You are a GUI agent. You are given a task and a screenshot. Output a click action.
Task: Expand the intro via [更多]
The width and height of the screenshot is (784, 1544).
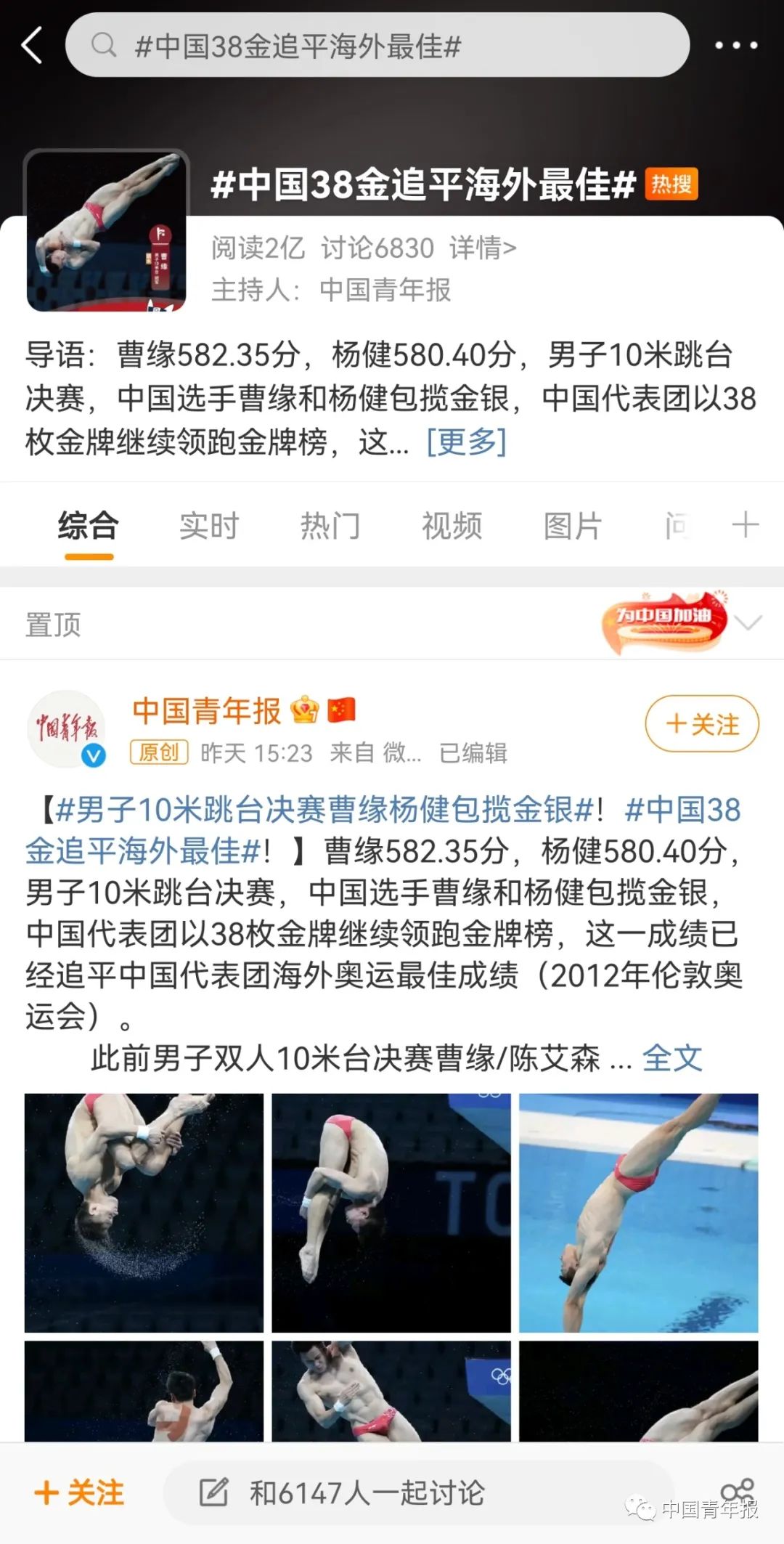click(466, 442)
